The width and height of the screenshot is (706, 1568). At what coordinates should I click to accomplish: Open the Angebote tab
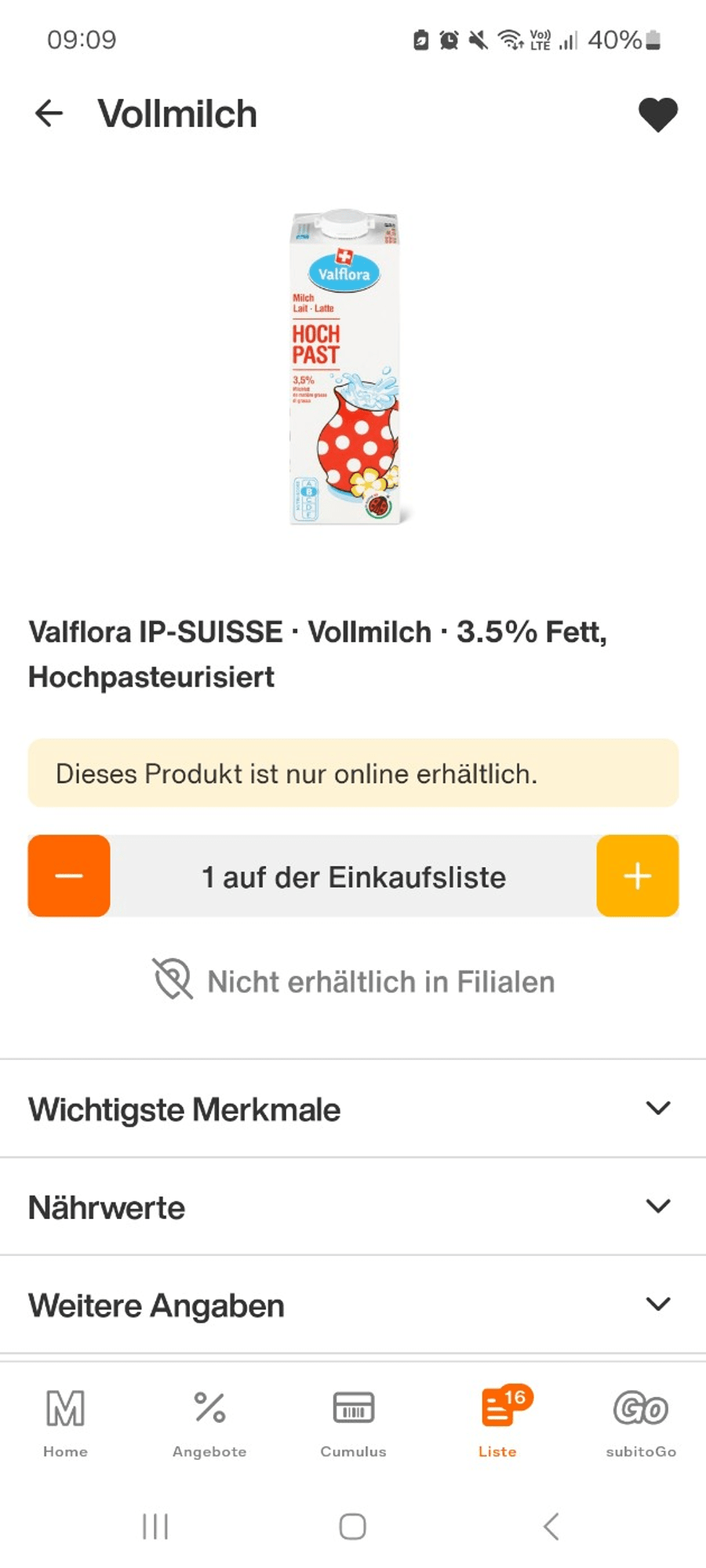209,1422
